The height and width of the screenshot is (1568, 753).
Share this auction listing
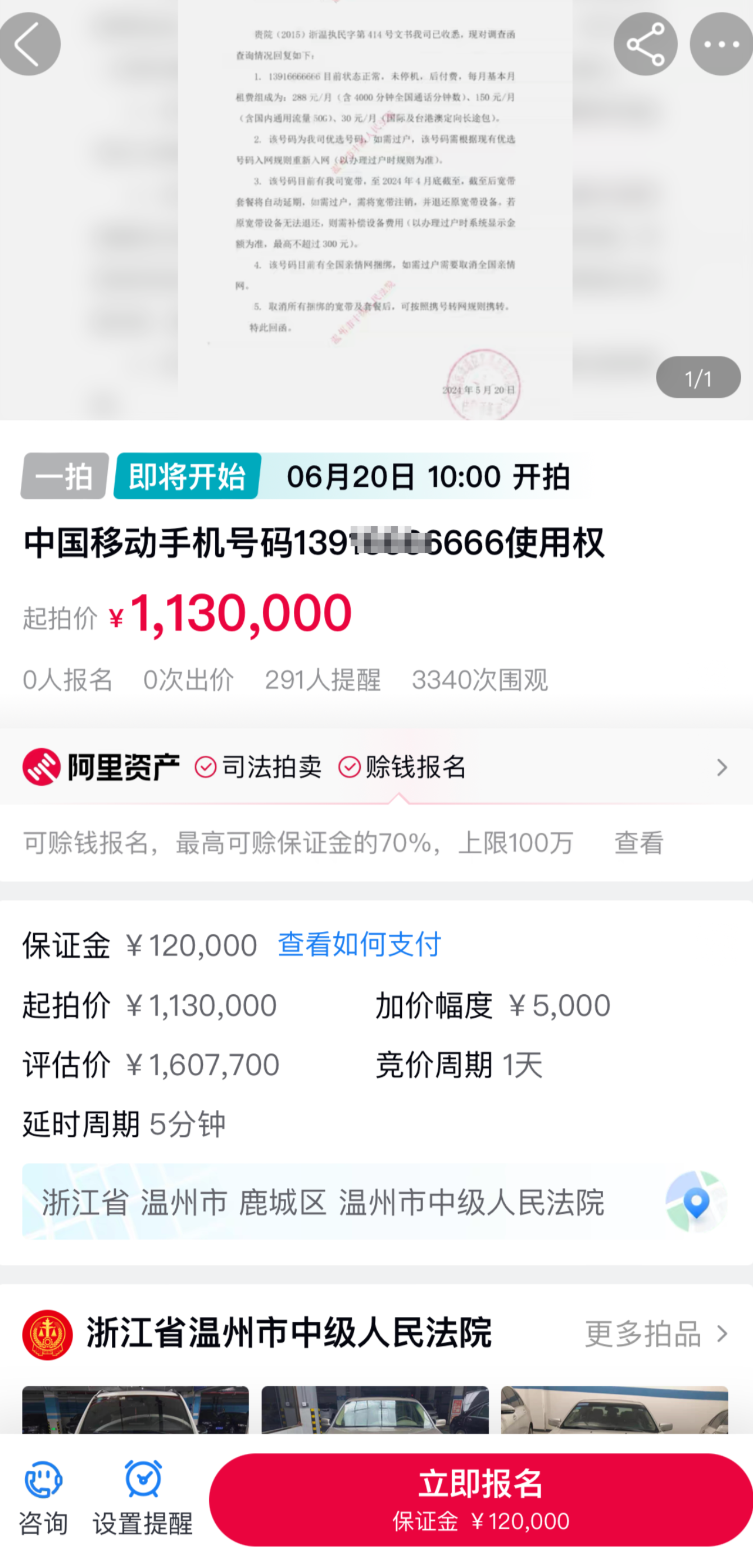coord(645,44)
